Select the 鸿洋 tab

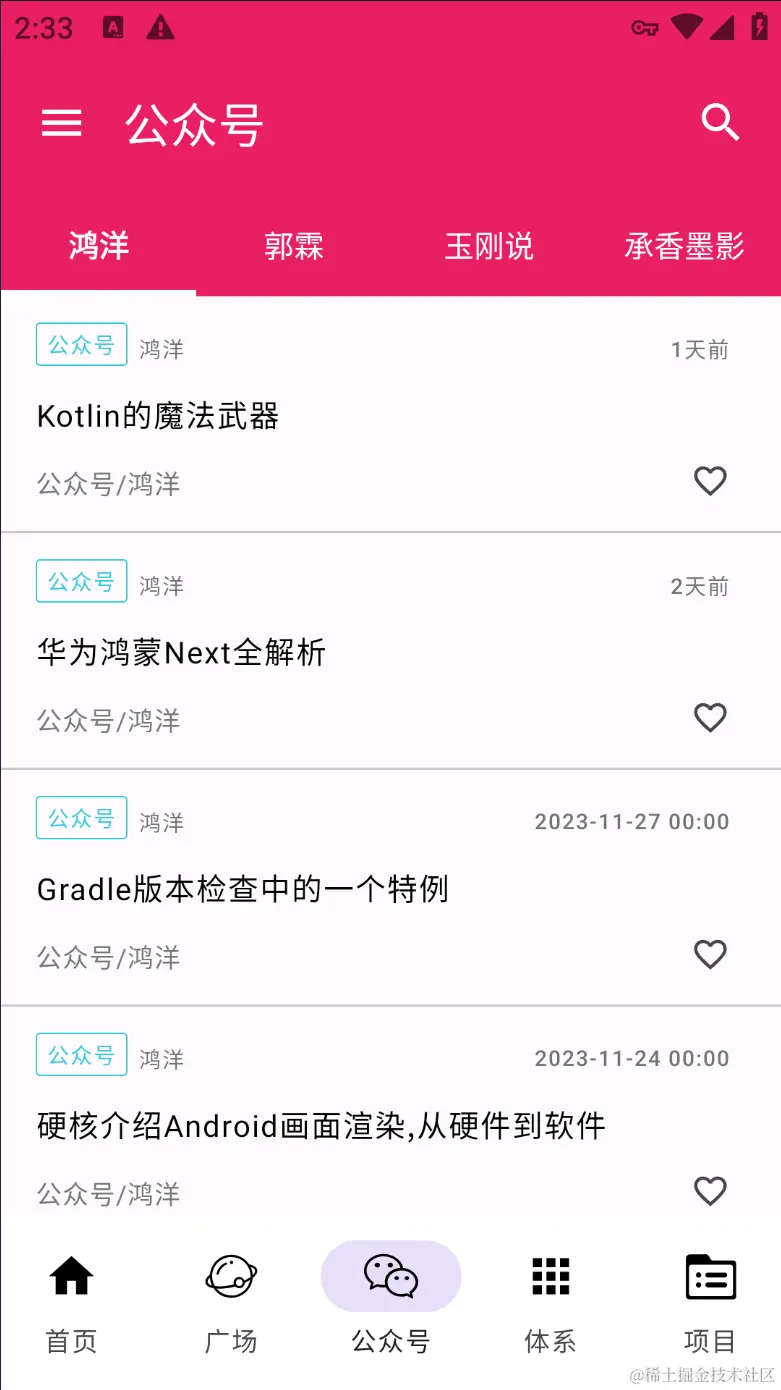[99, 246]
